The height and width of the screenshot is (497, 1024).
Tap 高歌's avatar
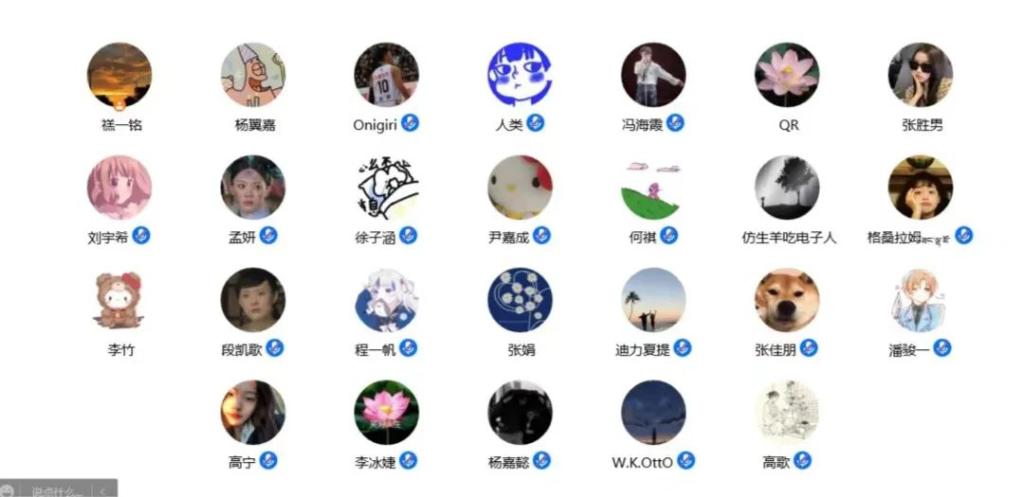tap(787, 412)
